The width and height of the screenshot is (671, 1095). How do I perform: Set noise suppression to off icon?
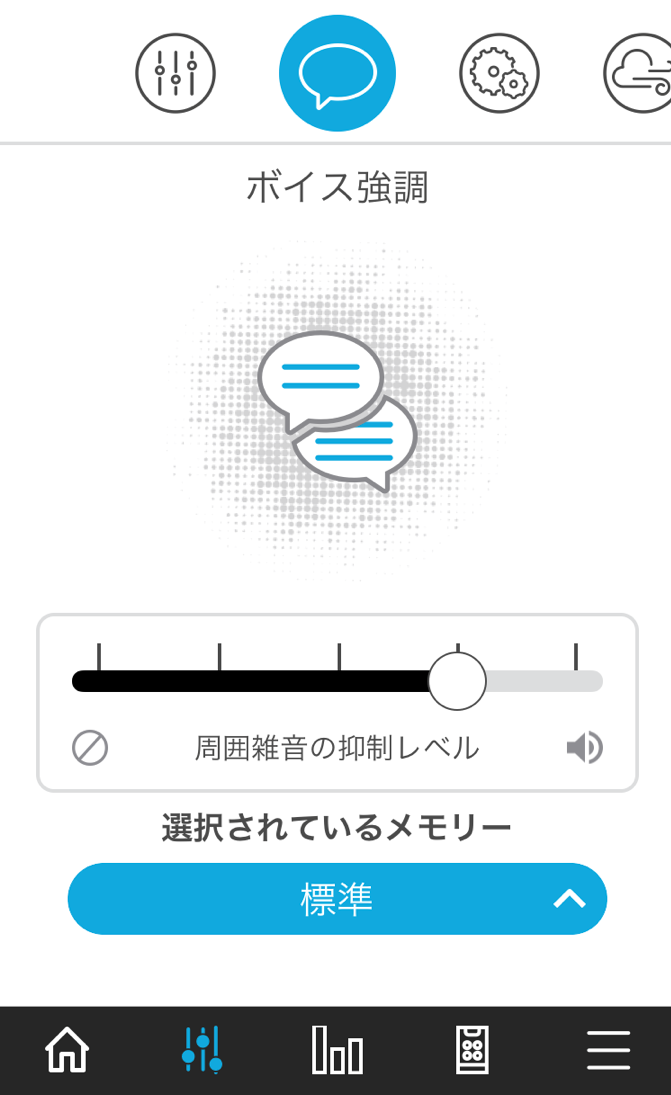coord(90,748)
